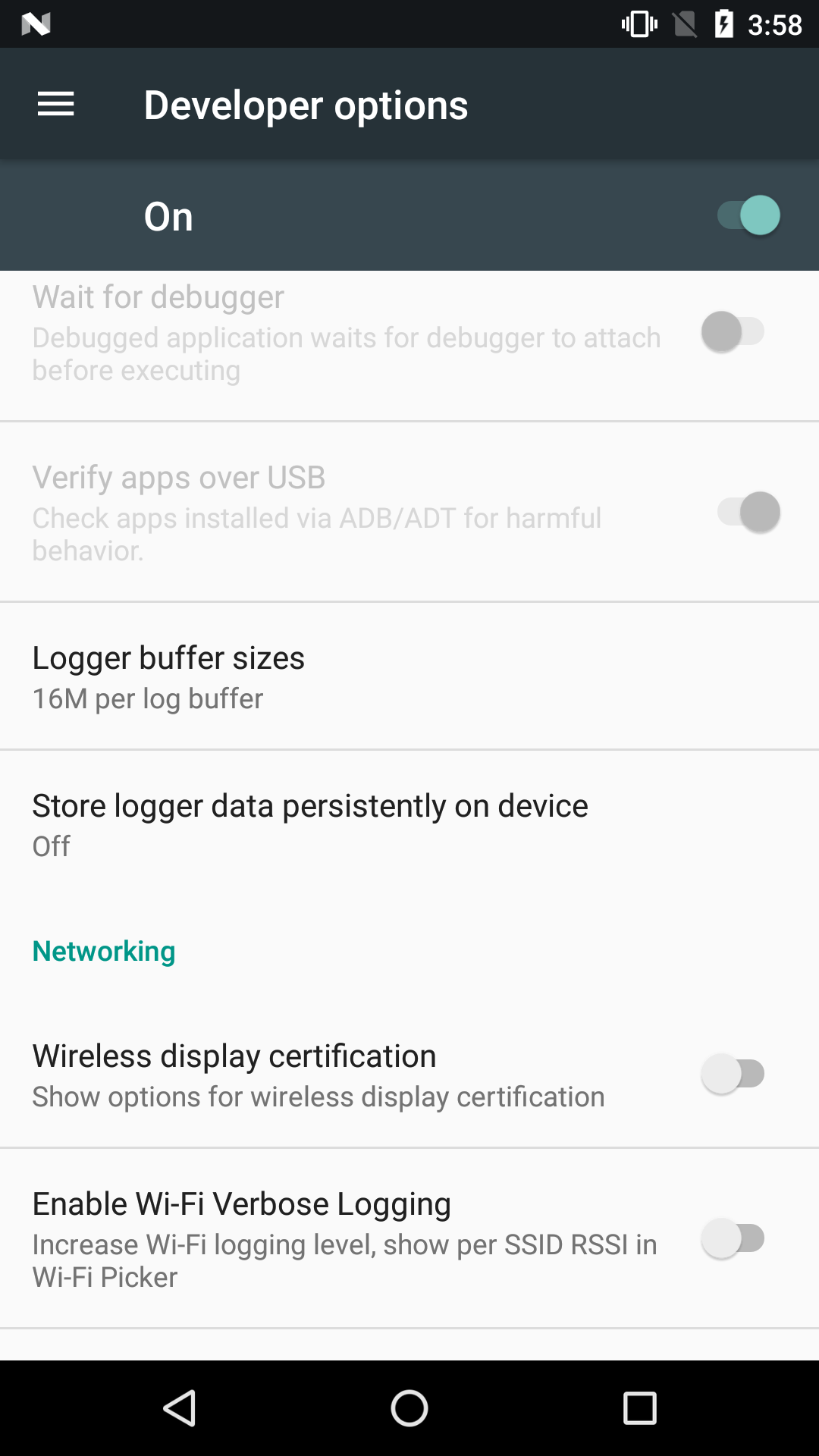Turn off the Developer options master switch
Screen dimensions: 819x1456
748,216
